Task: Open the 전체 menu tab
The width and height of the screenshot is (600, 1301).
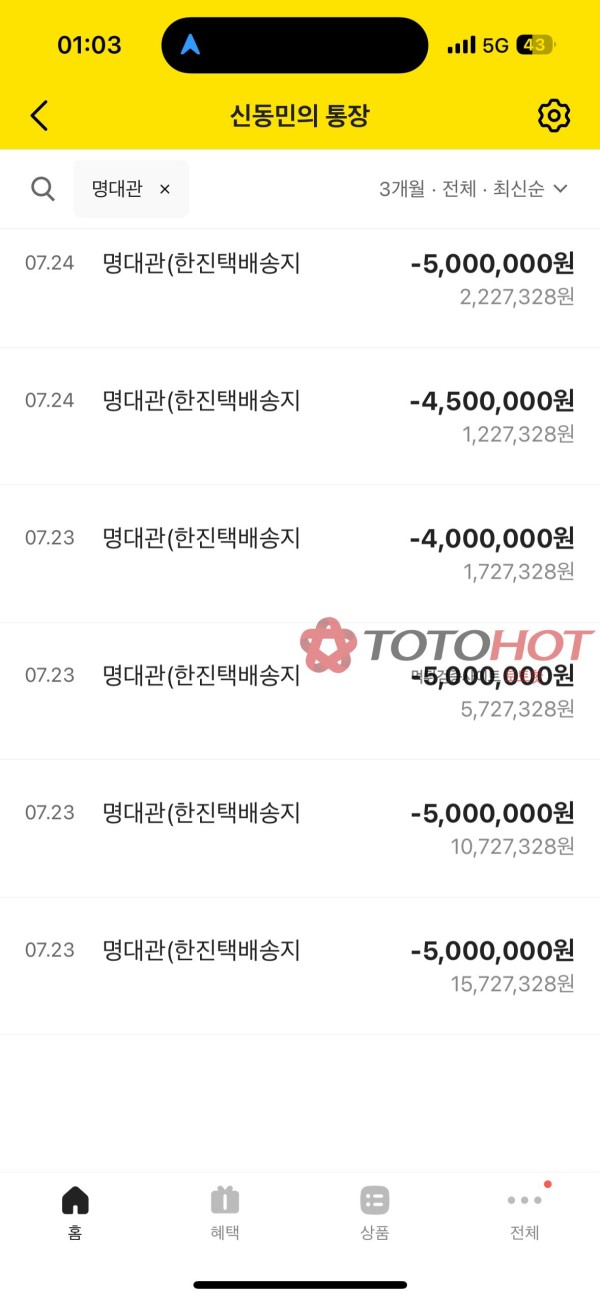Action: pos(524,1212)
